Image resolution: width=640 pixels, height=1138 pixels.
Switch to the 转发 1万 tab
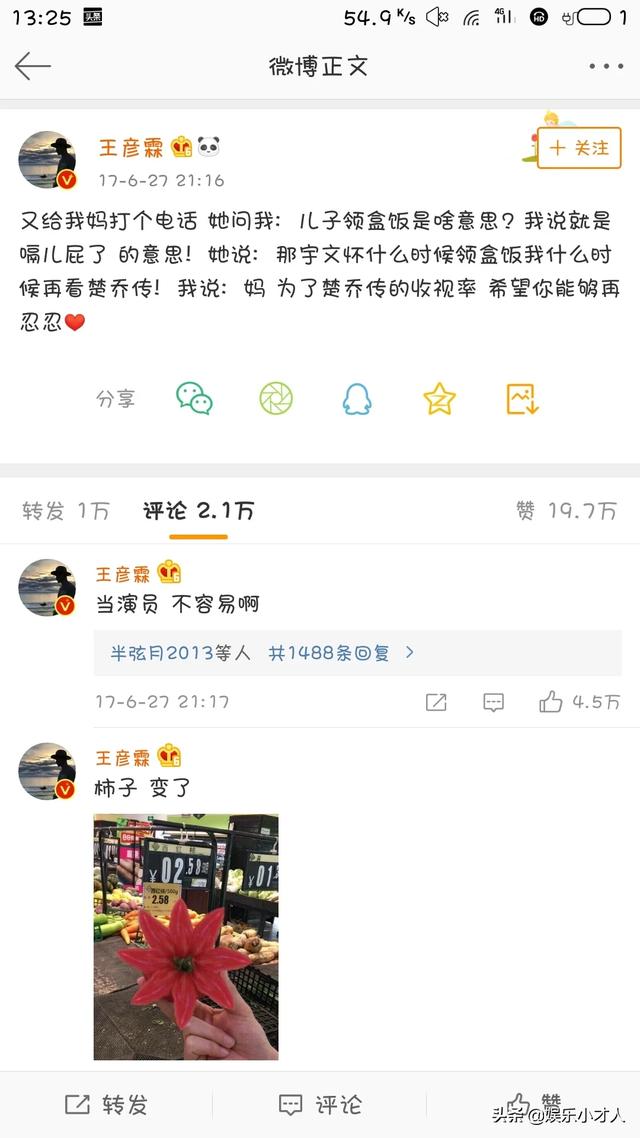[66, 511]
